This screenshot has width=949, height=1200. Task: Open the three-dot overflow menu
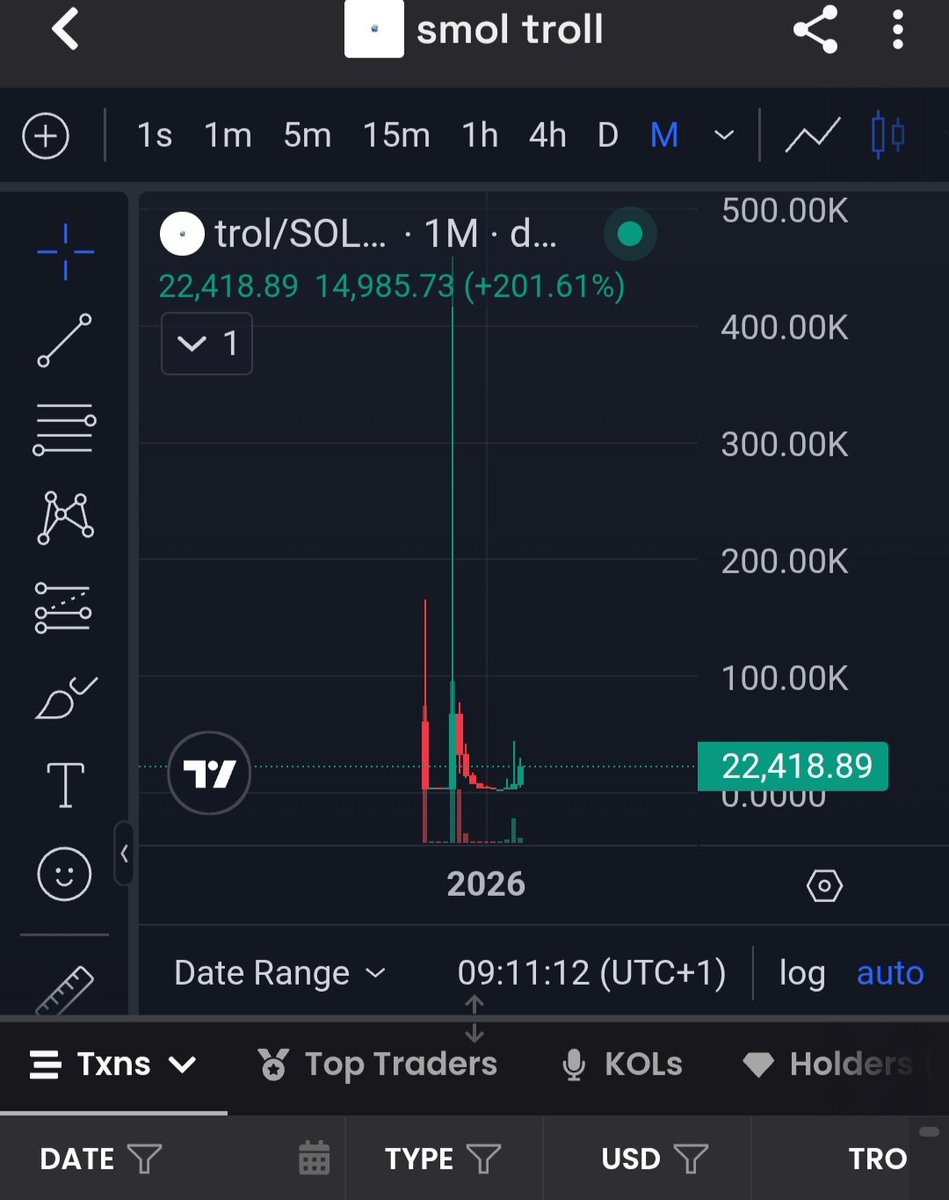[898, 30]
